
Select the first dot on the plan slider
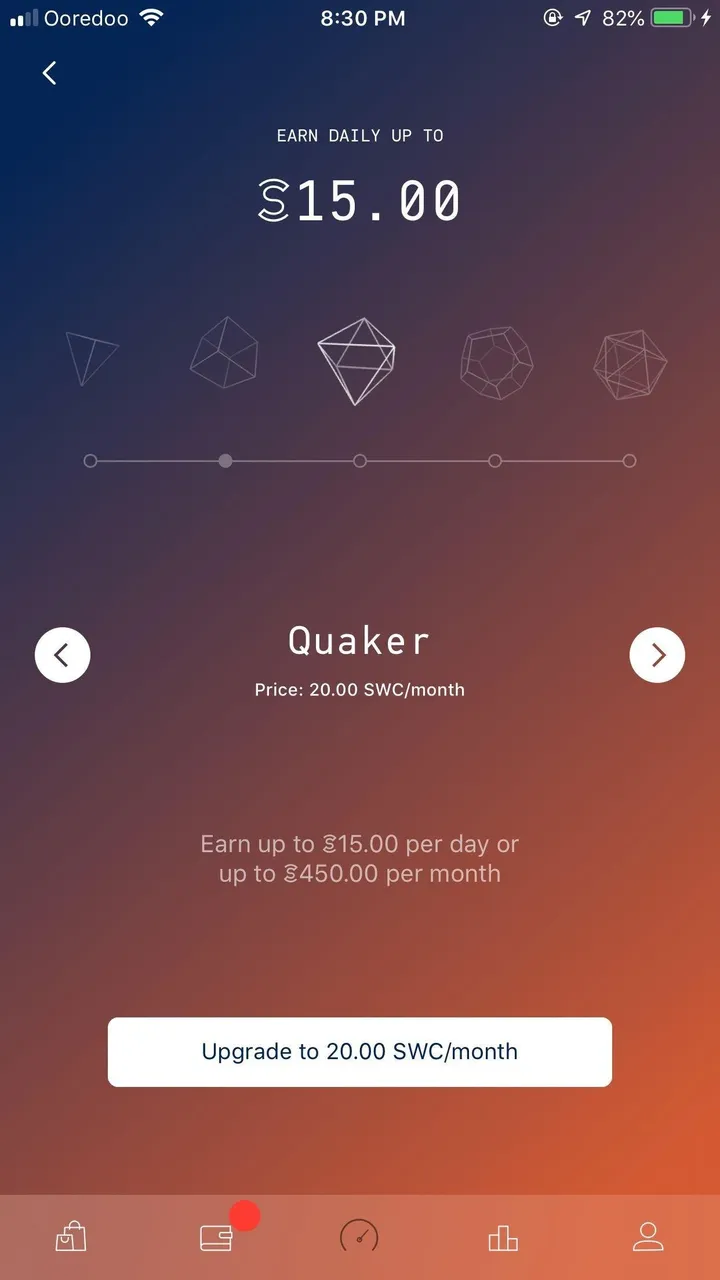90,461
